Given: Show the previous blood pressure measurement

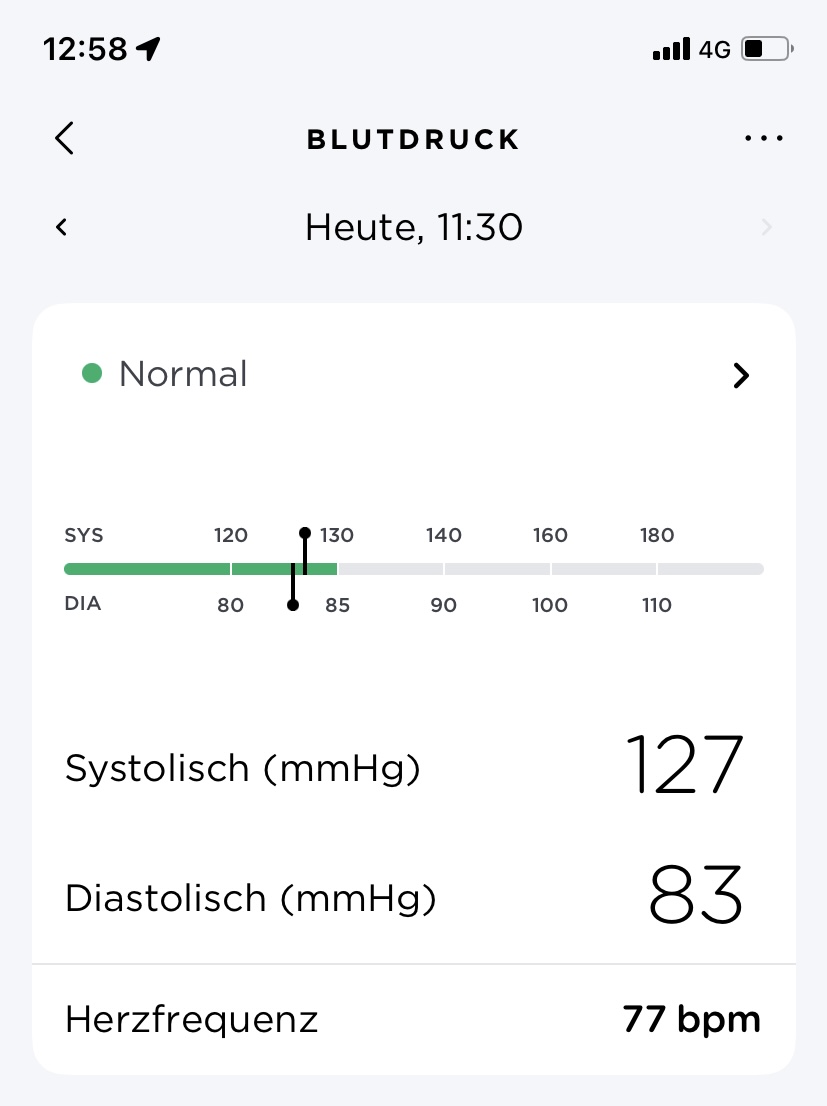Looking at the screenshot, I should pyautogui.click(x=62, y=228).
